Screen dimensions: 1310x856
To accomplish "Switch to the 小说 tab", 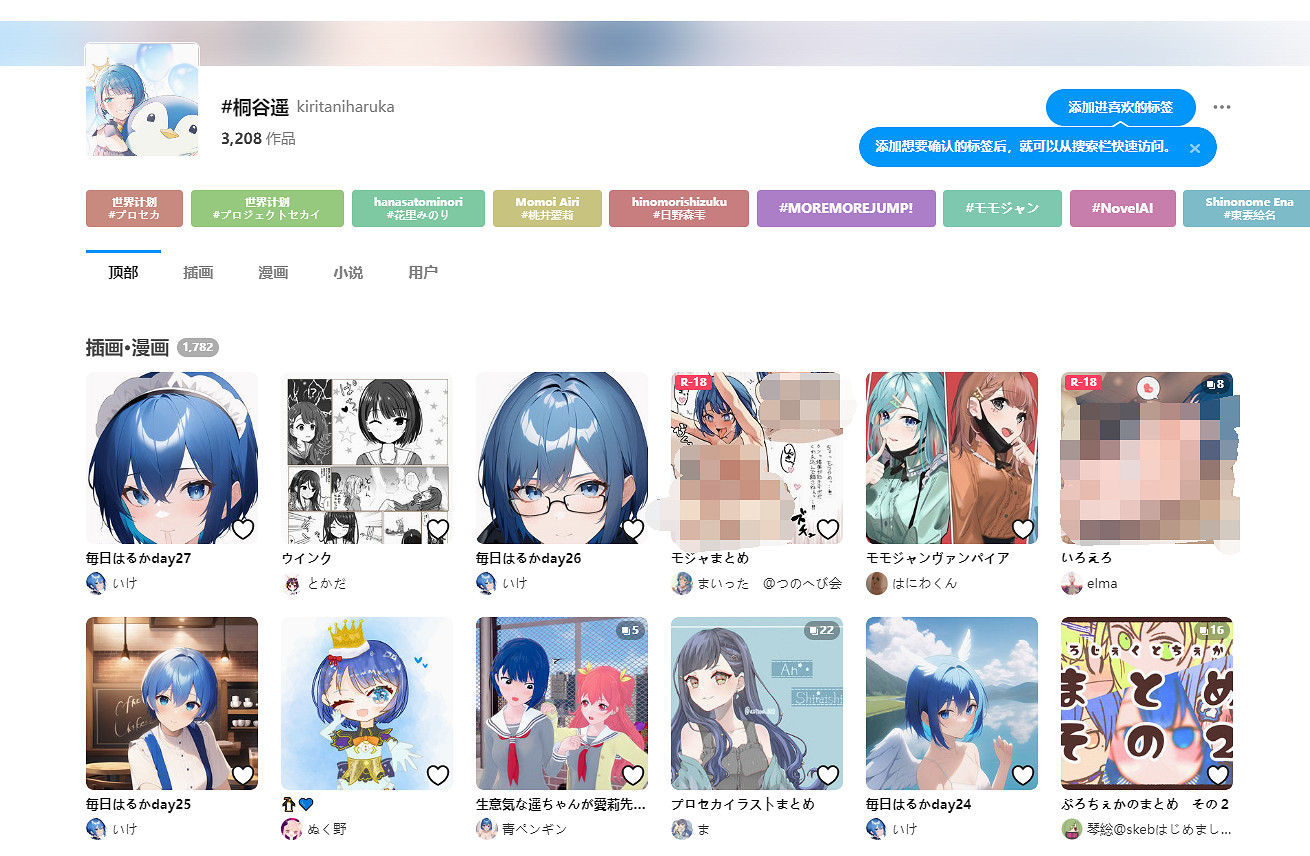I will pos(348,272).
